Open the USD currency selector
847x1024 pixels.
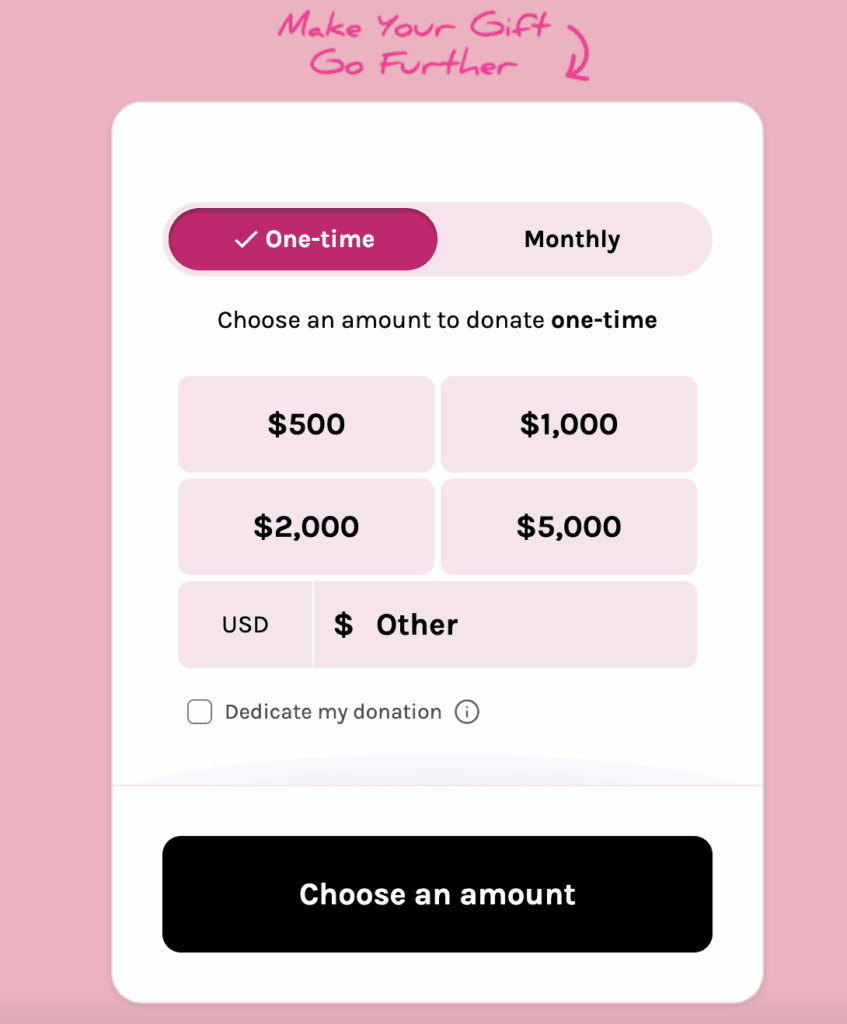tap(245, 625)
